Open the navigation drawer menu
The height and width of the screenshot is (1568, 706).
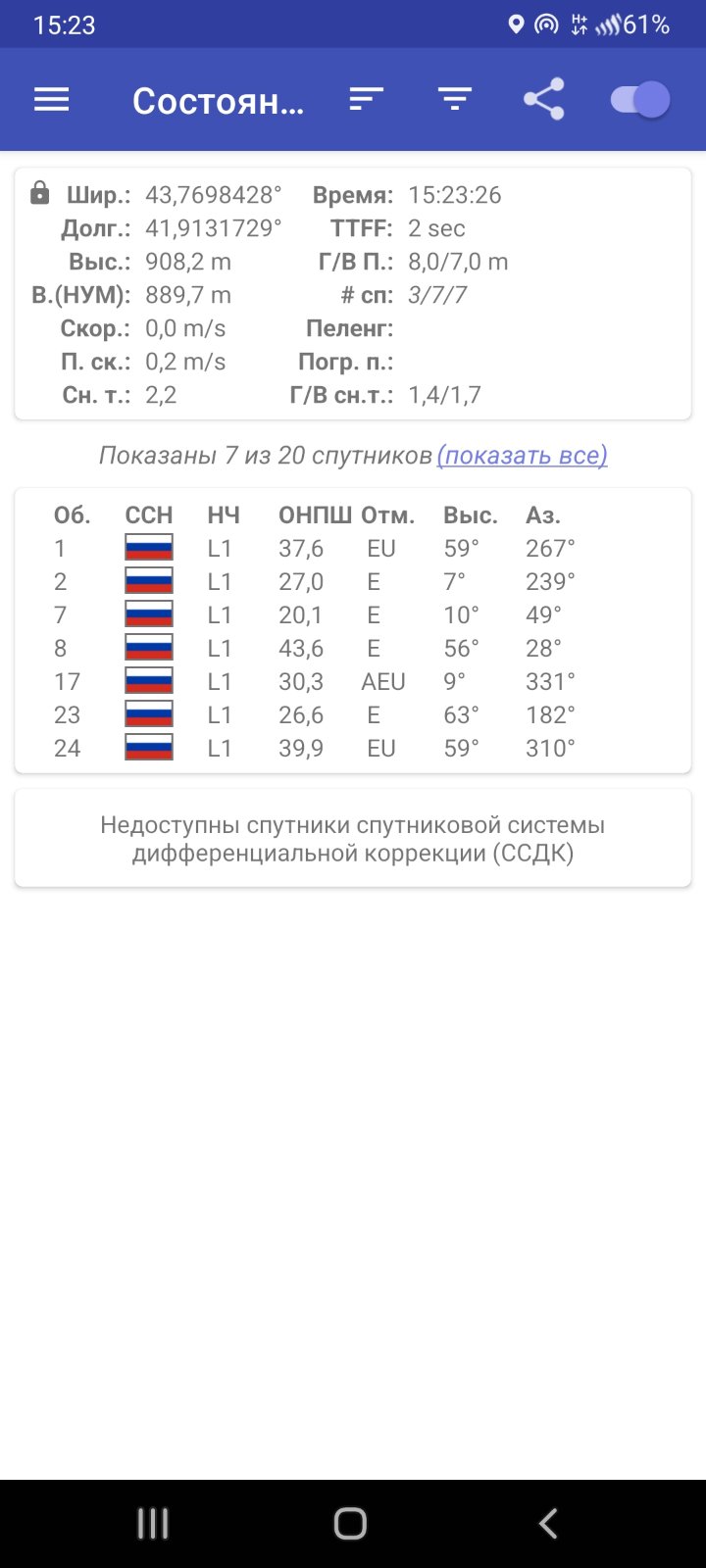[51, 100]
